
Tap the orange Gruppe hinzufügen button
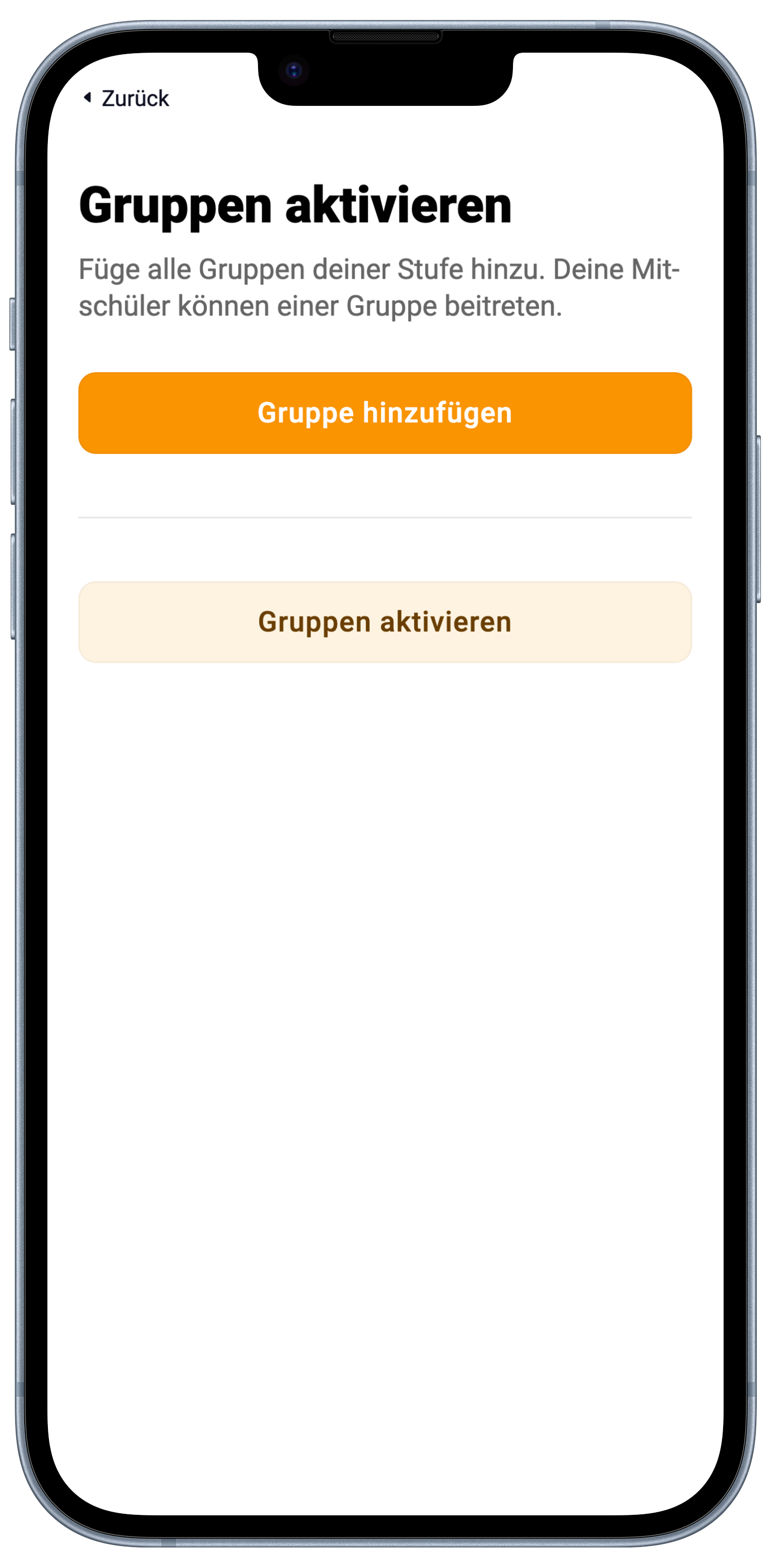(x=385, y=413)
